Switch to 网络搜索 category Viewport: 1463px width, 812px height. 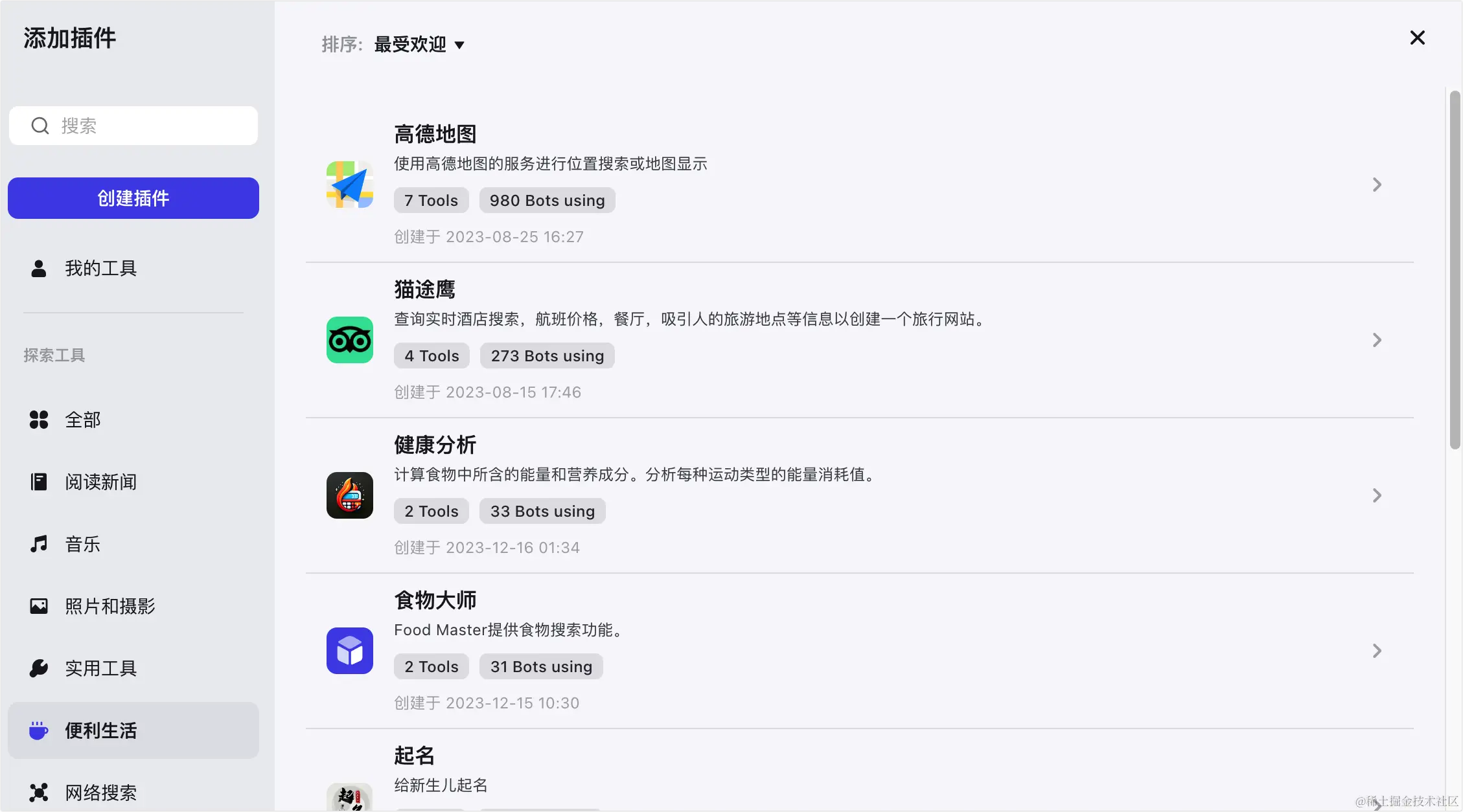[100, 793]
